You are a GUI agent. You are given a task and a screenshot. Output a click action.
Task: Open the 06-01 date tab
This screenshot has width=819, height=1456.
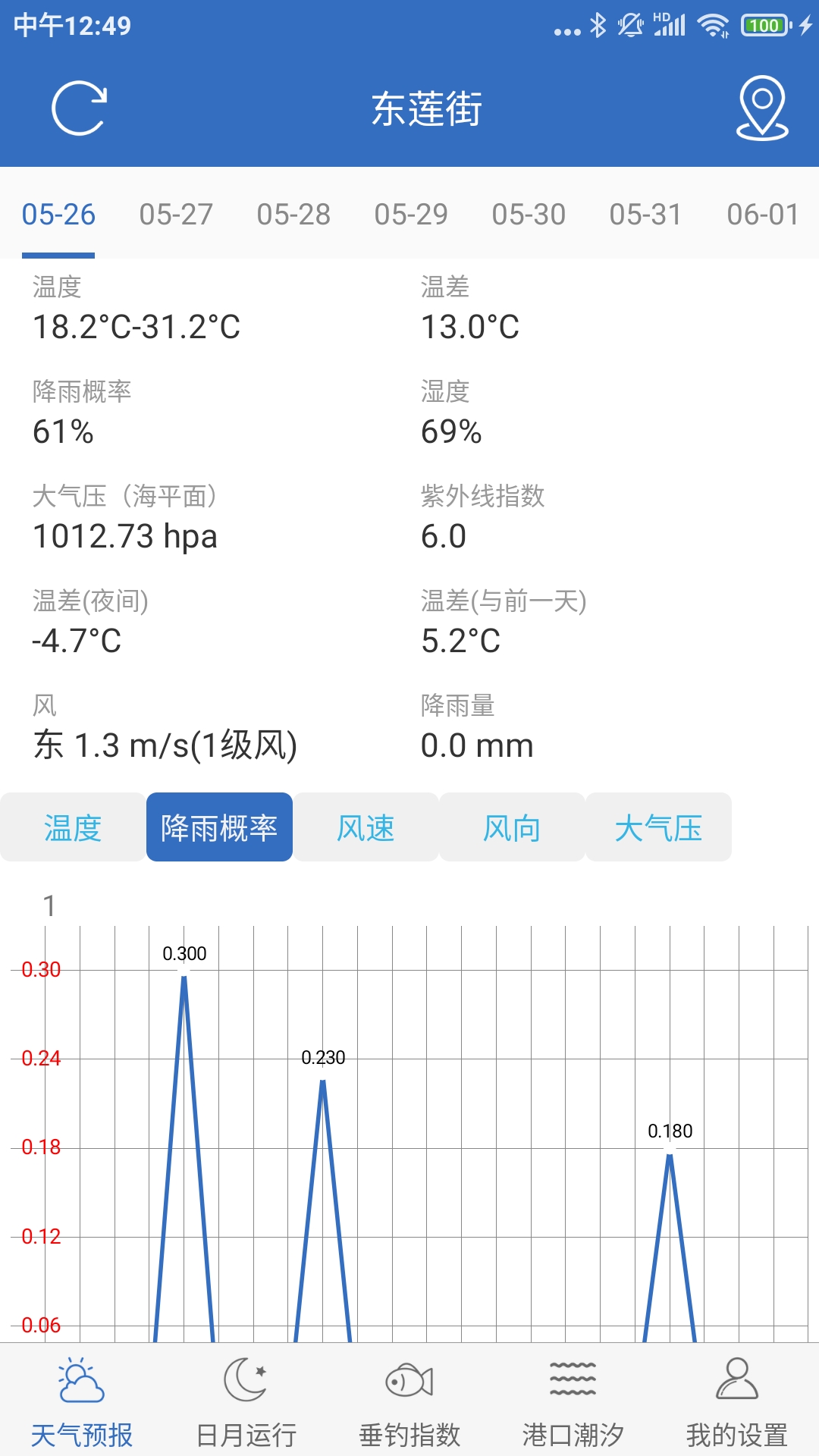point(763,215)
